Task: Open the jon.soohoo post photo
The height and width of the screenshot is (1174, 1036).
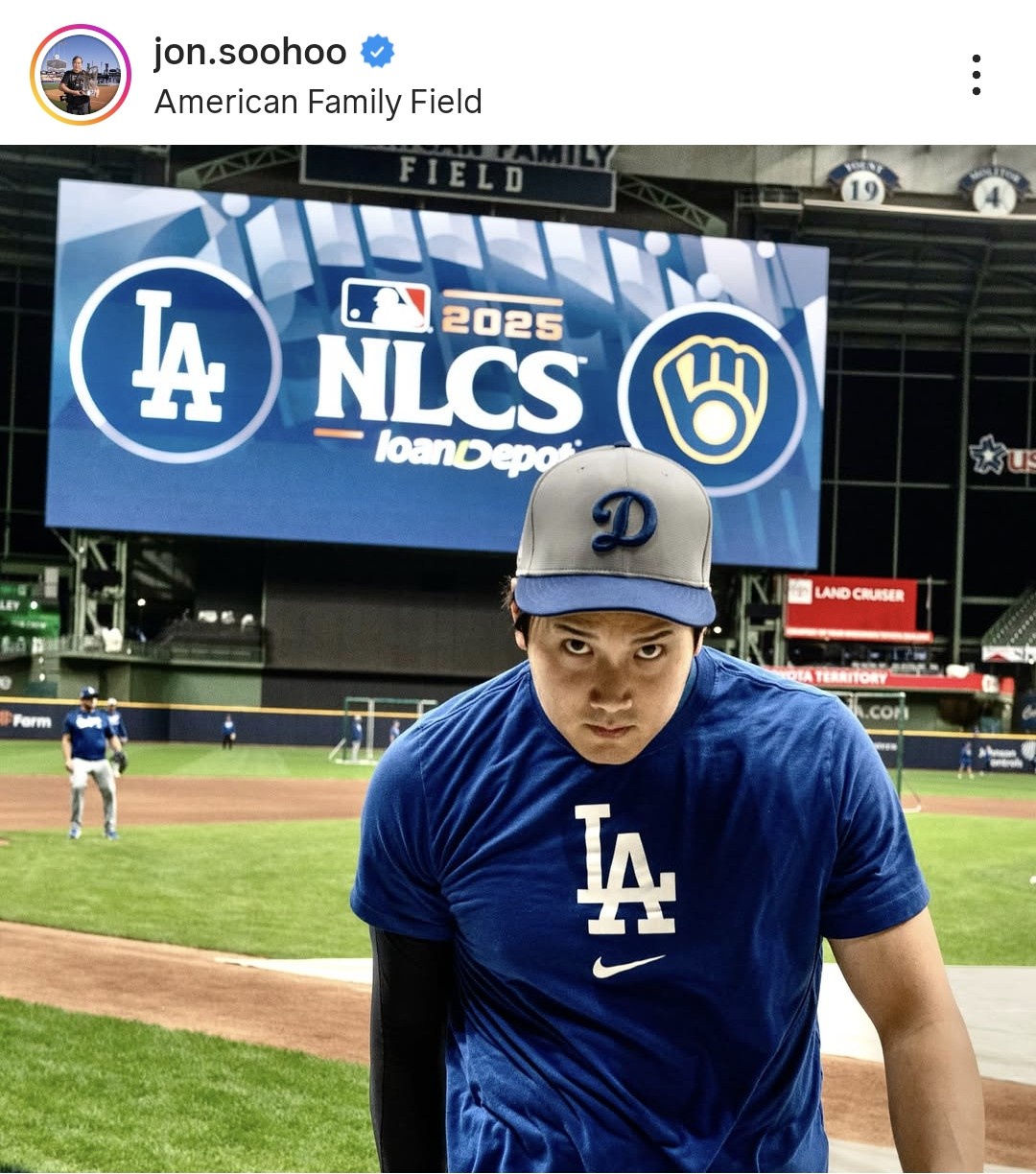Action: pyautogui.click(x=518, y=658)
